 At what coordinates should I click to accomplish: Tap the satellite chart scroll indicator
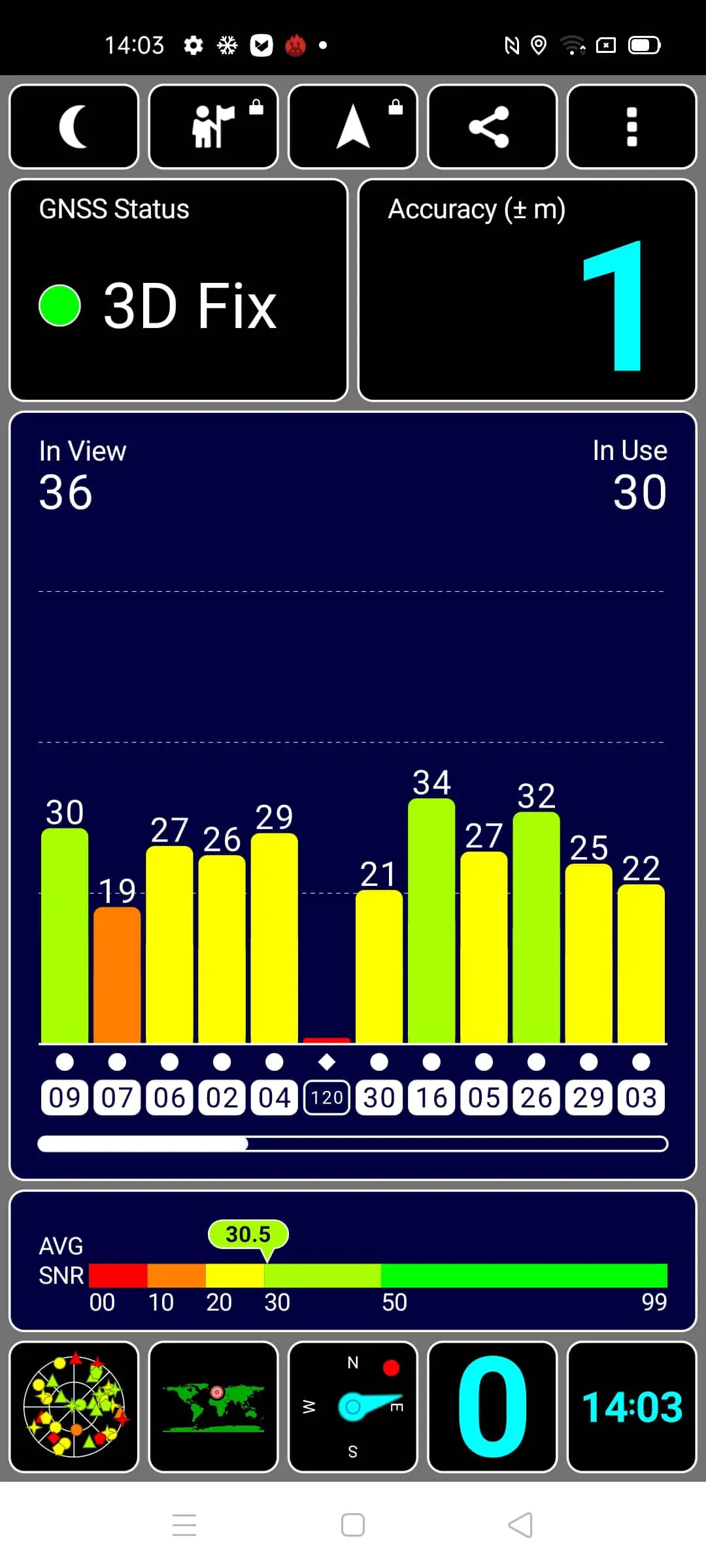pyautogui.click(x=353, y=1143)
